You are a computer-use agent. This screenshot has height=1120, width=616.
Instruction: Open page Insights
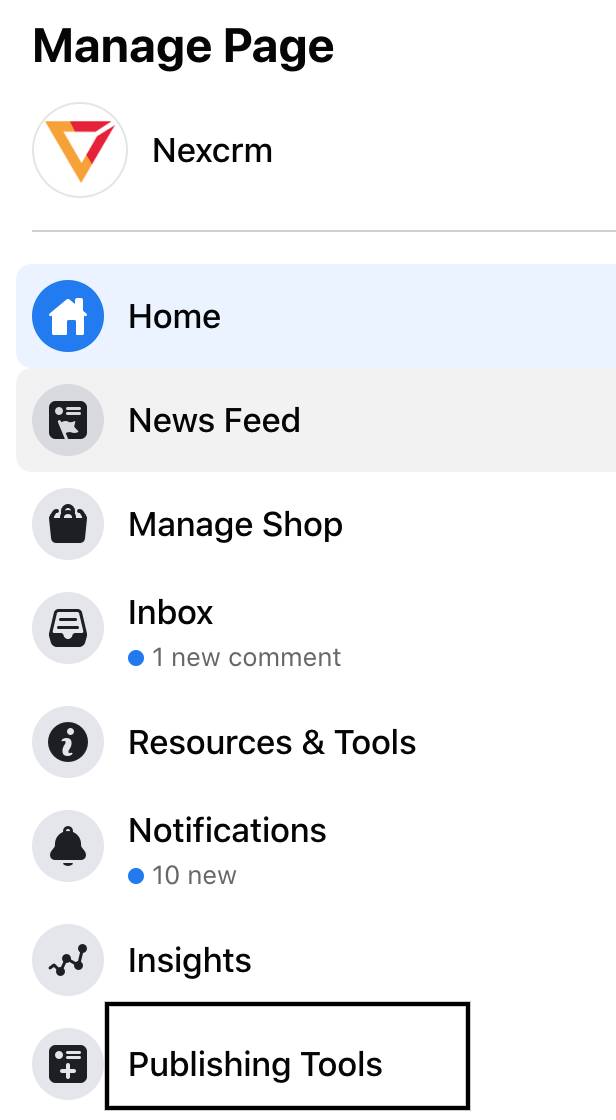click(189, 960)
